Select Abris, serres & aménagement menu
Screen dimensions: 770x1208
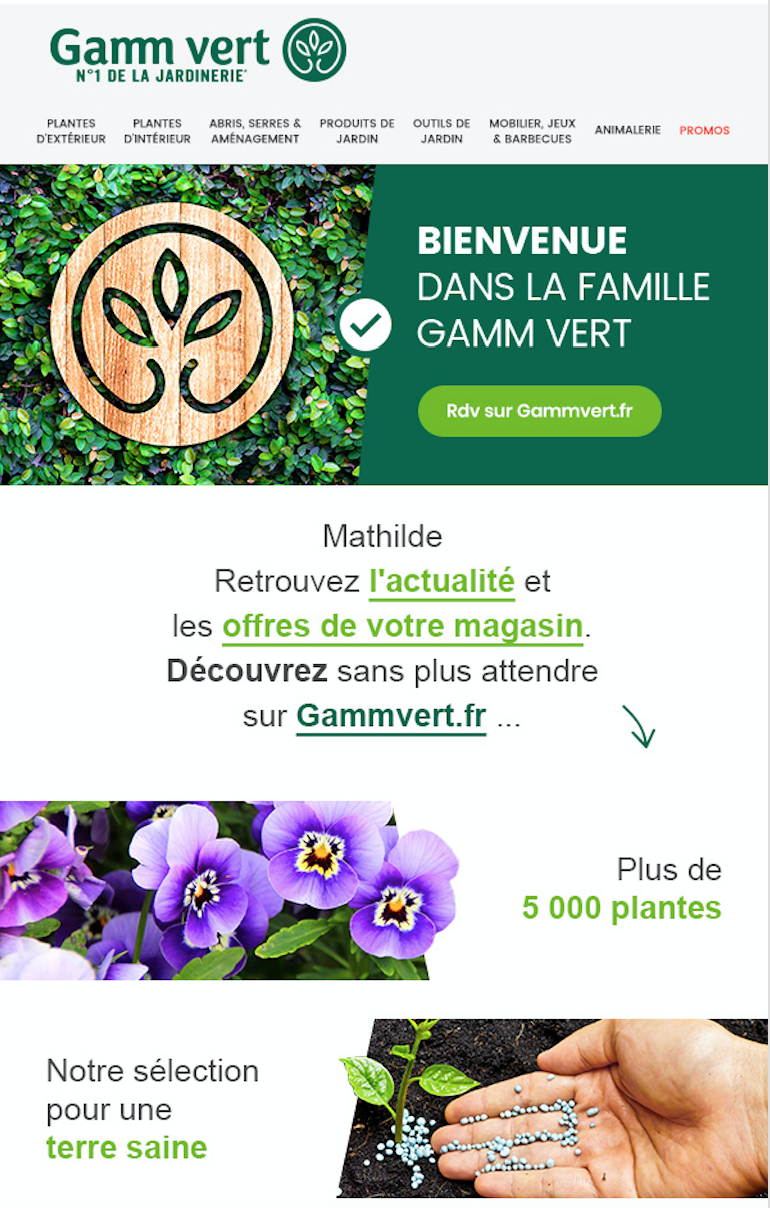[255, 131]
